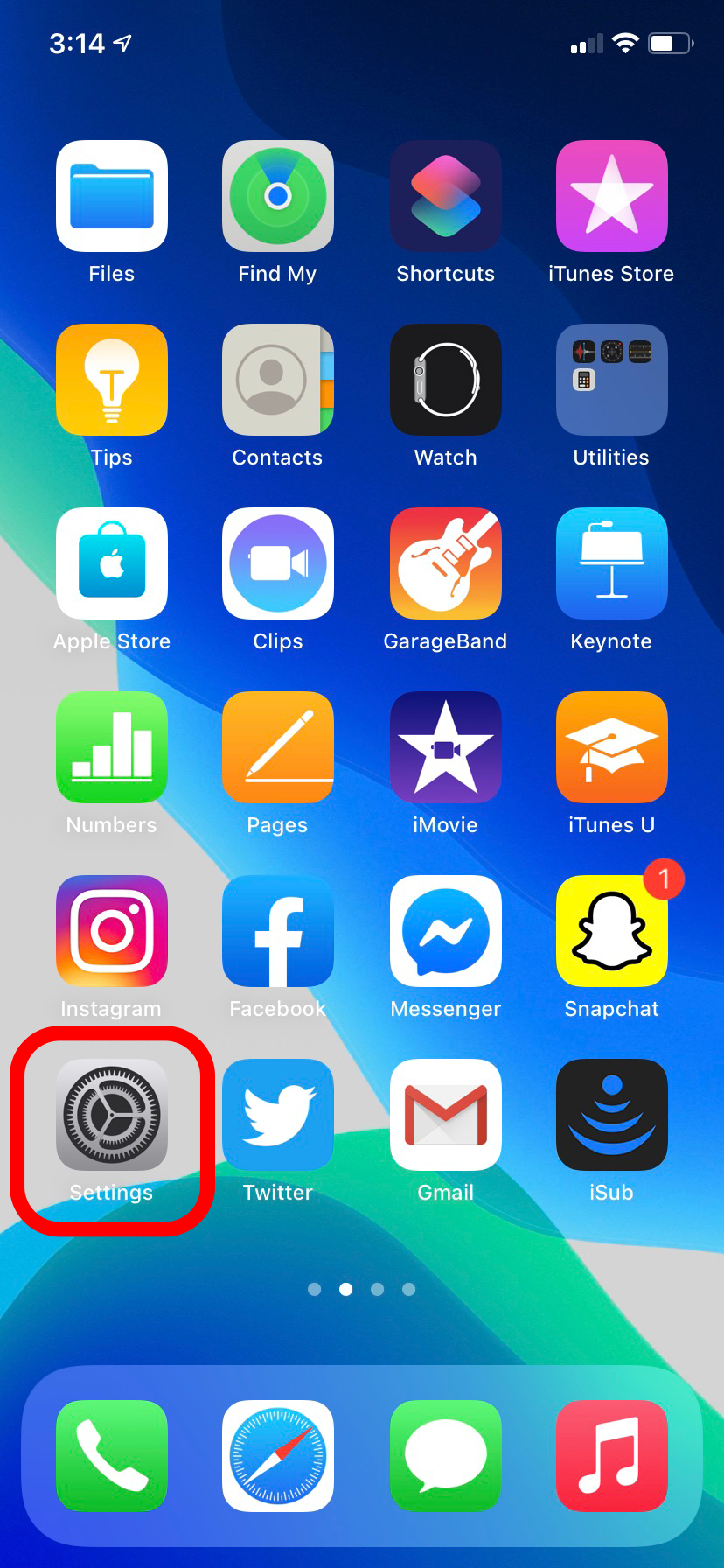
Task: Open iMovie
Action: pyautogui.click(x=445, y=746)
